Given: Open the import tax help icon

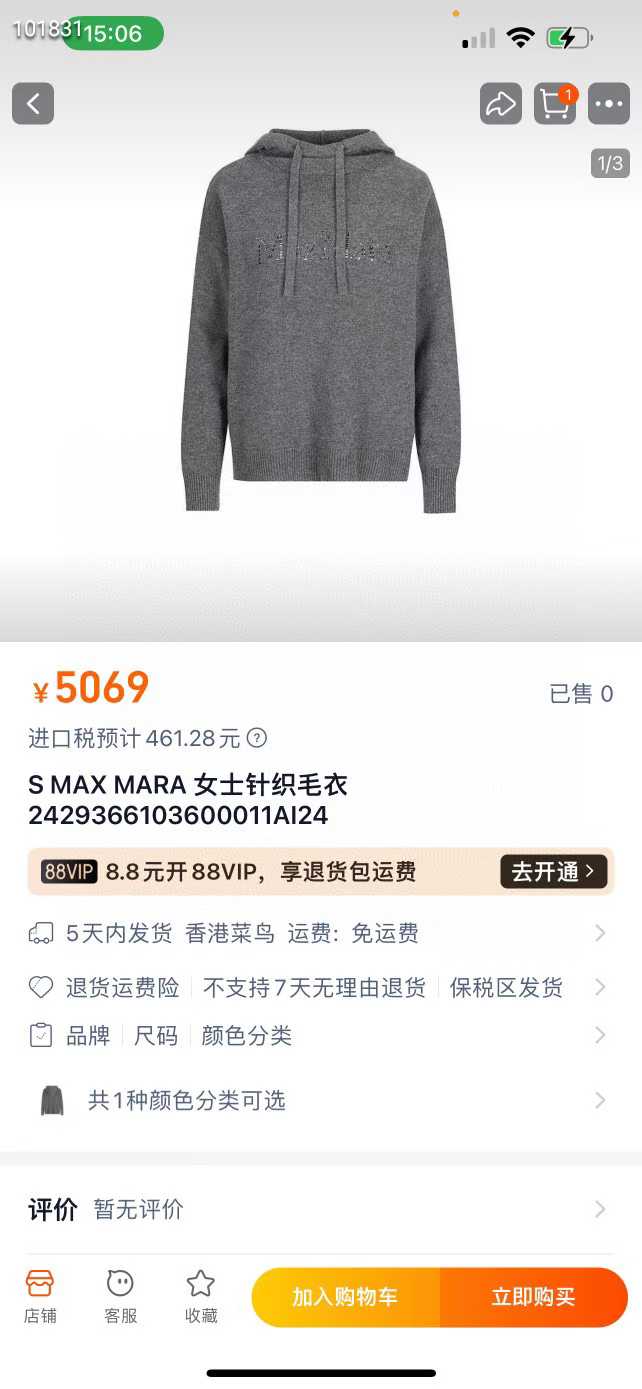Looking at the screenshot, I should (257, 738).
